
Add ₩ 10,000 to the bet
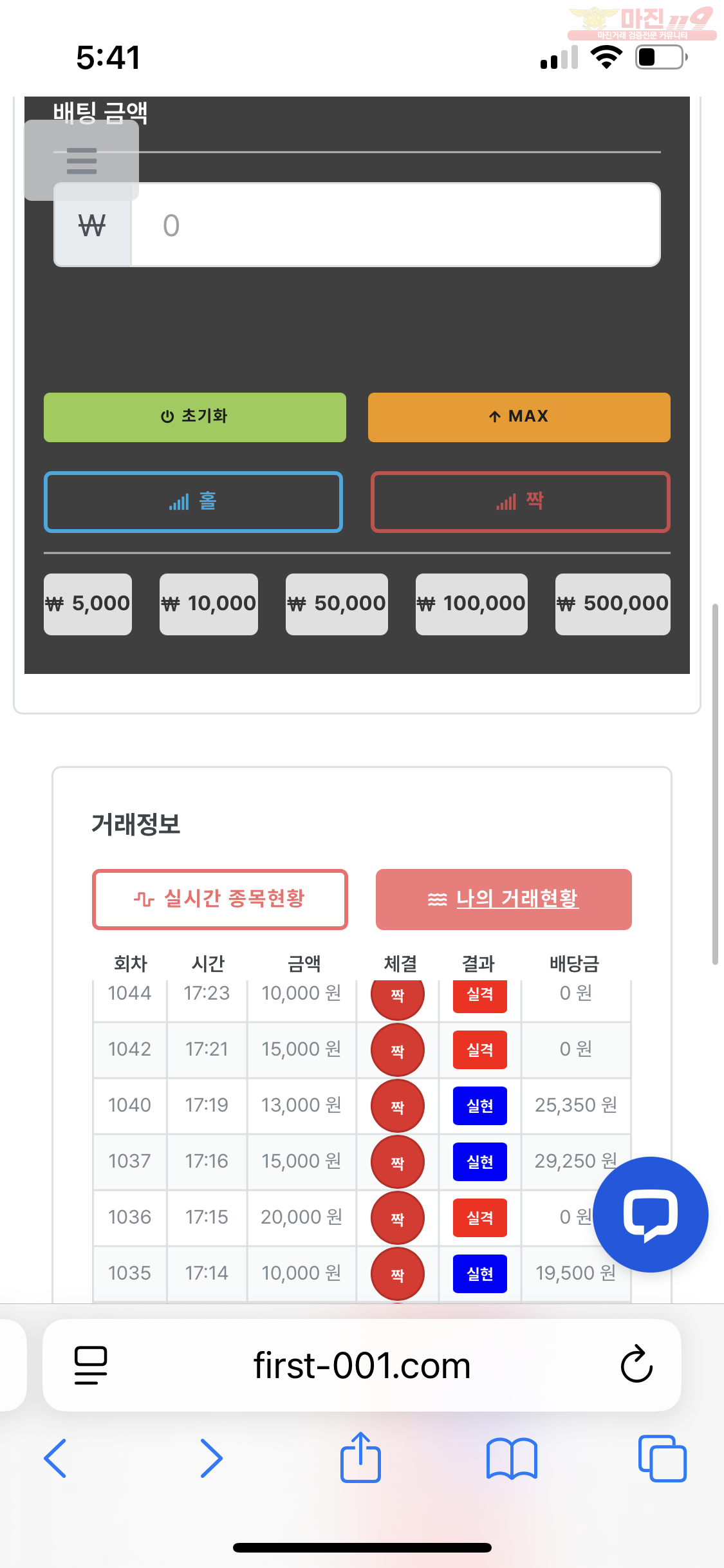click(x=209, y=604)
